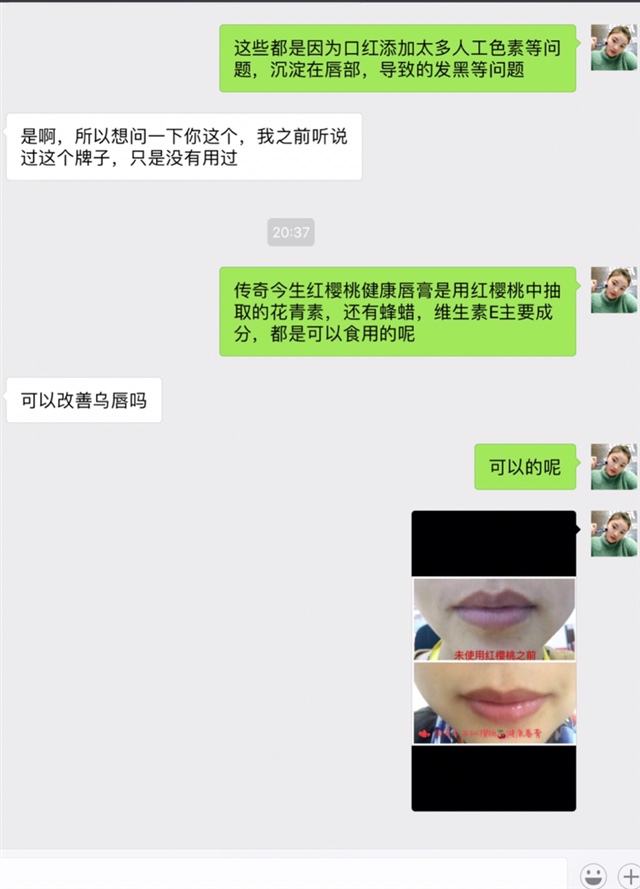The width and height of the screenshot is (640, 889).
Task: Open avatar beside the lip comparison image
Action: click(x=613, y=533)
